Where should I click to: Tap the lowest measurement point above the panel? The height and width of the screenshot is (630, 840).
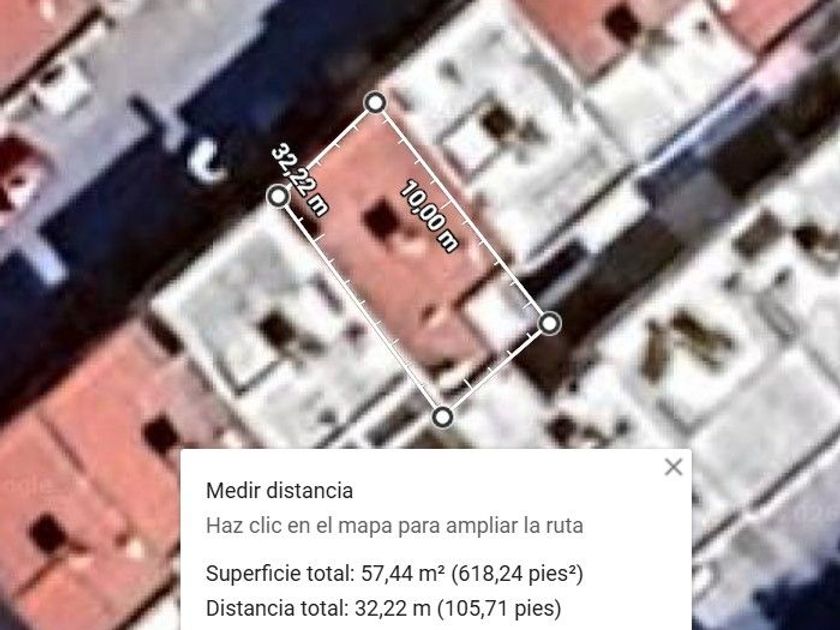[442, 416]
